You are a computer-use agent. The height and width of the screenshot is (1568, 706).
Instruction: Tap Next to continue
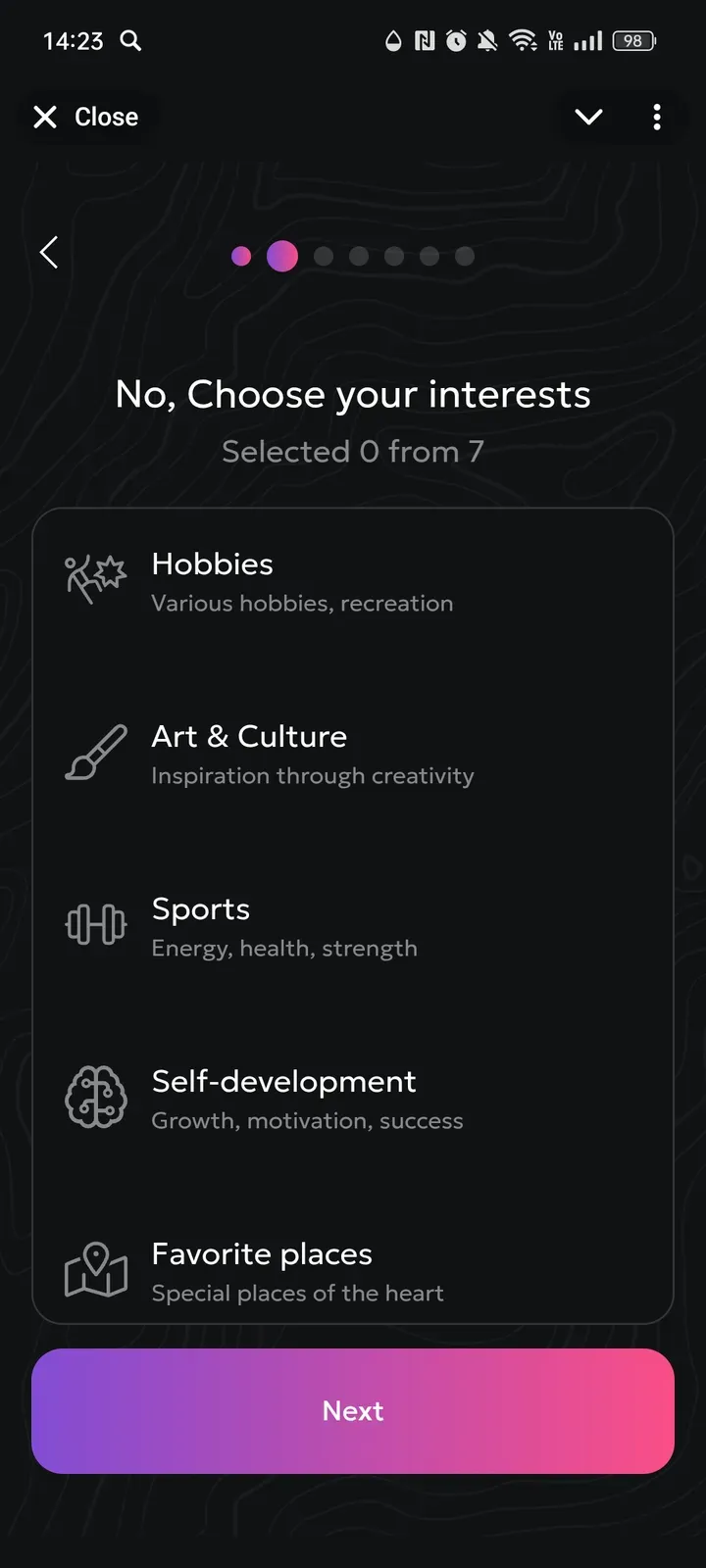tap(353, 1410)
